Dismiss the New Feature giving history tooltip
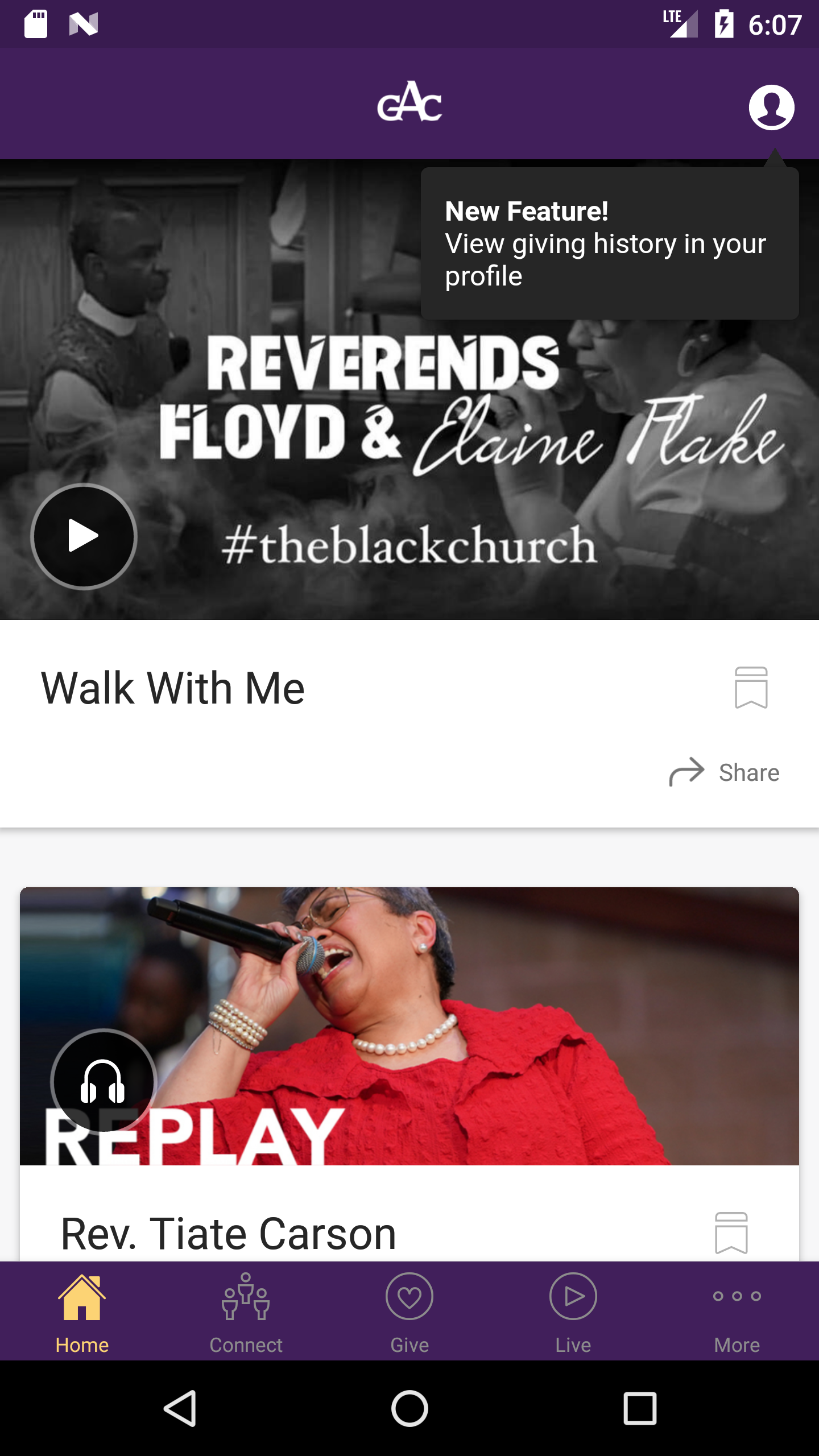The height and width of the screenshot is (1456, 819). (x=610, y=243)
